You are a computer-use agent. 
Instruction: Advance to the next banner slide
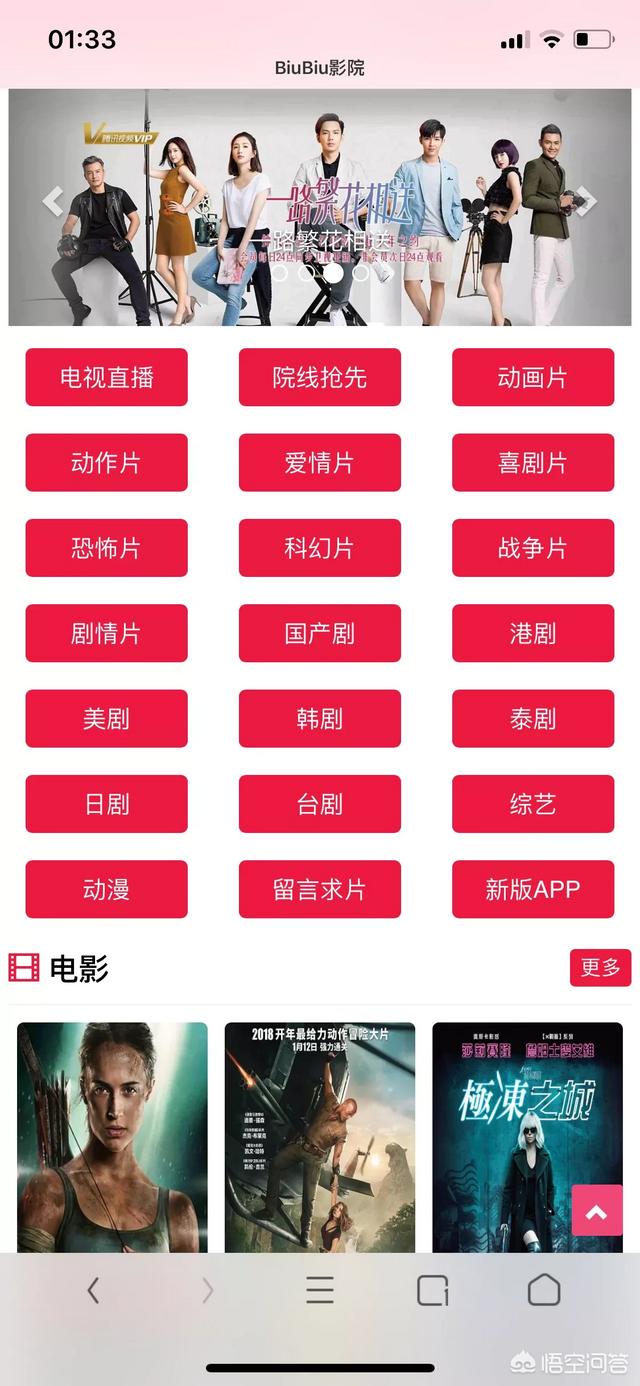(587, 203)
